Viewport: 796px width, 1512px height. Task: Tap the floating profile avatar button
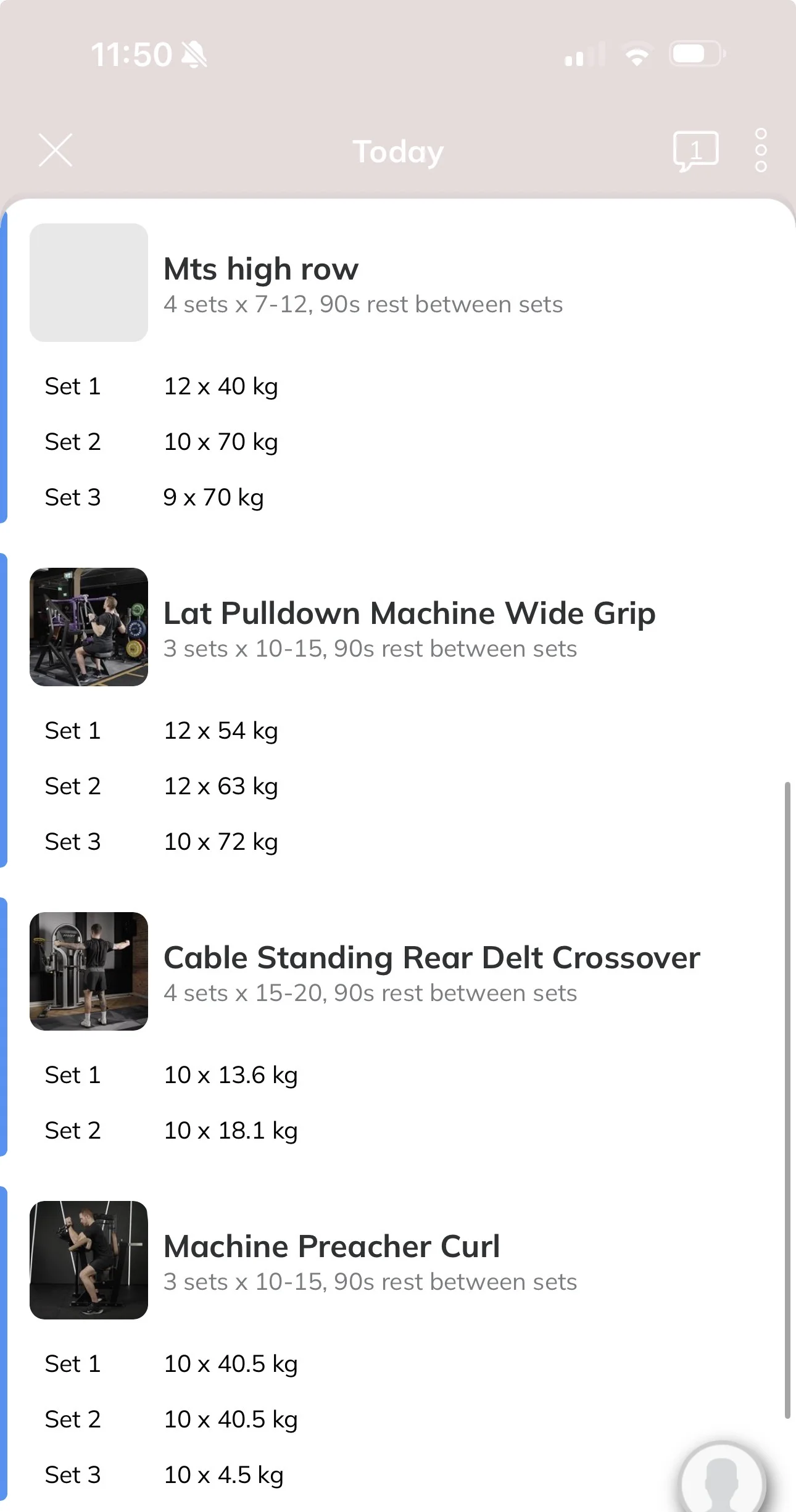[x=723, y=1480]
